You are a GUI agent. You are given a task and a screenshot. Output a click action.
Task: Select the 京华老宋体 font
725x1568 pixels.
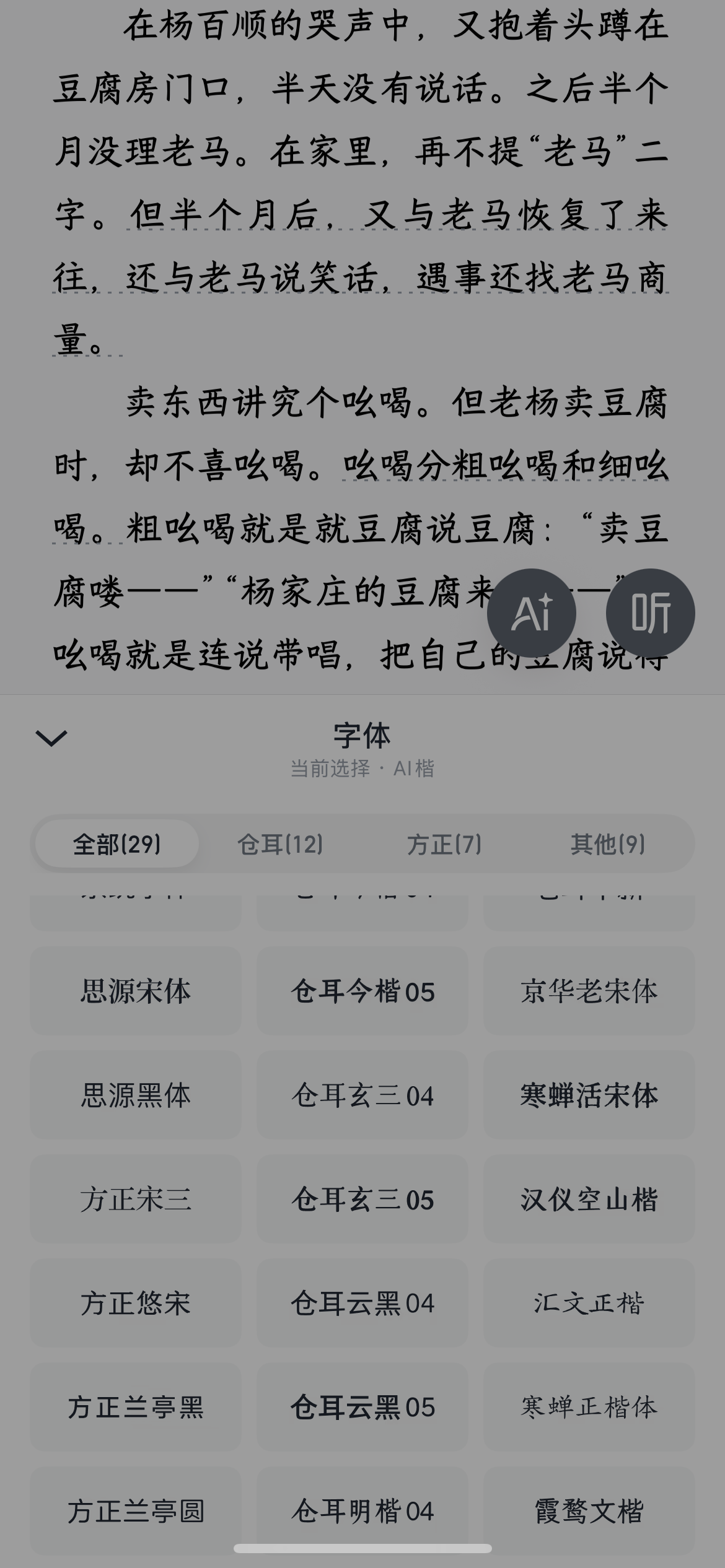click(589, 990)
